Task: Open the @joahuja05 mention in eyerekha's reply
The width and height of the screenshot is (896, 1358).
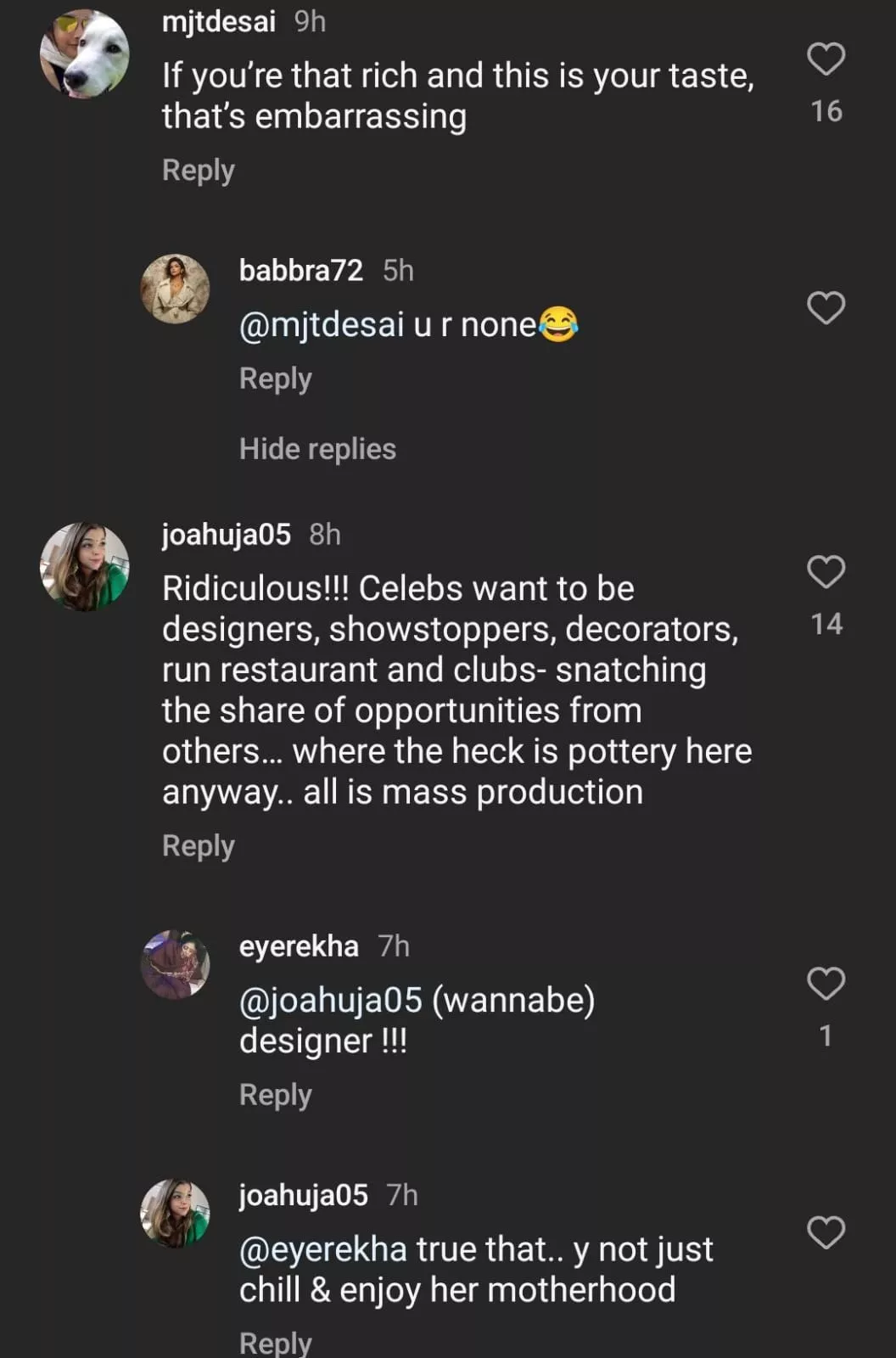Action: 331,1001
